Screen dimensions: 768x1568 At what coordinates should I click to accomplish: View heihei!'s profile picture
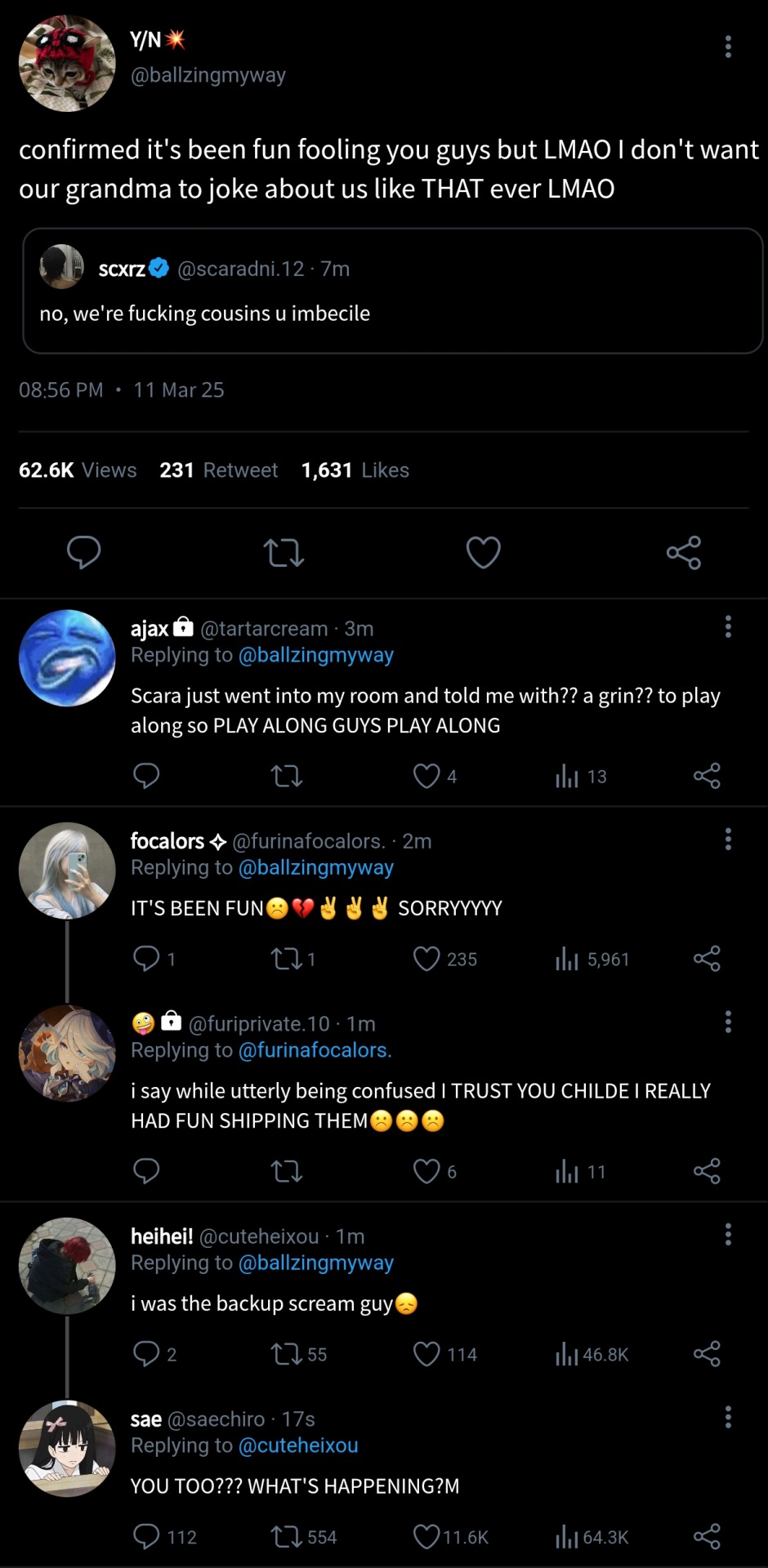pyautogui.click(x=67, y=1266)
